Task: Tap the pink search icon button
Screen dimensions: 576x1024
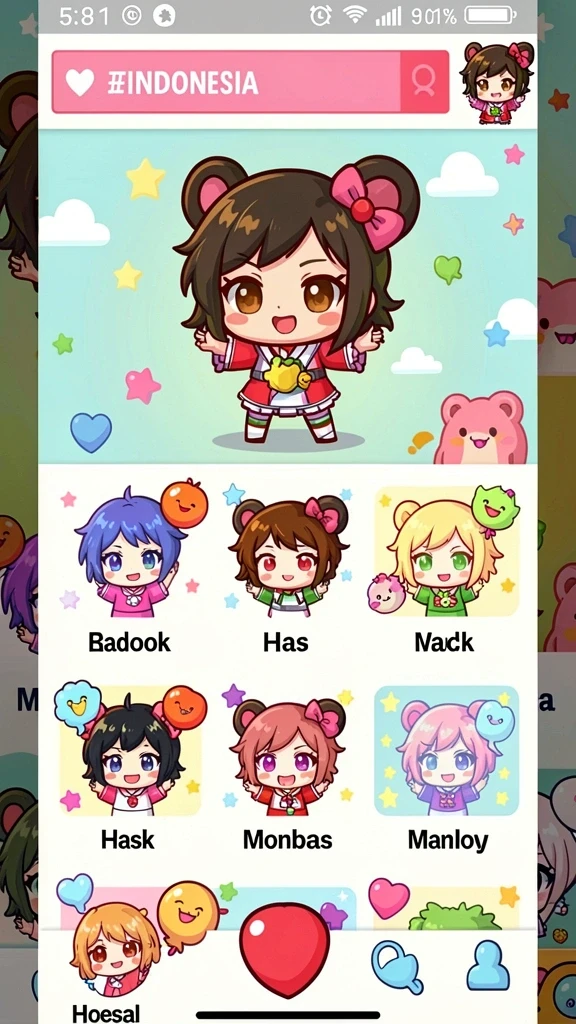Action: click(x=424, y=82)
